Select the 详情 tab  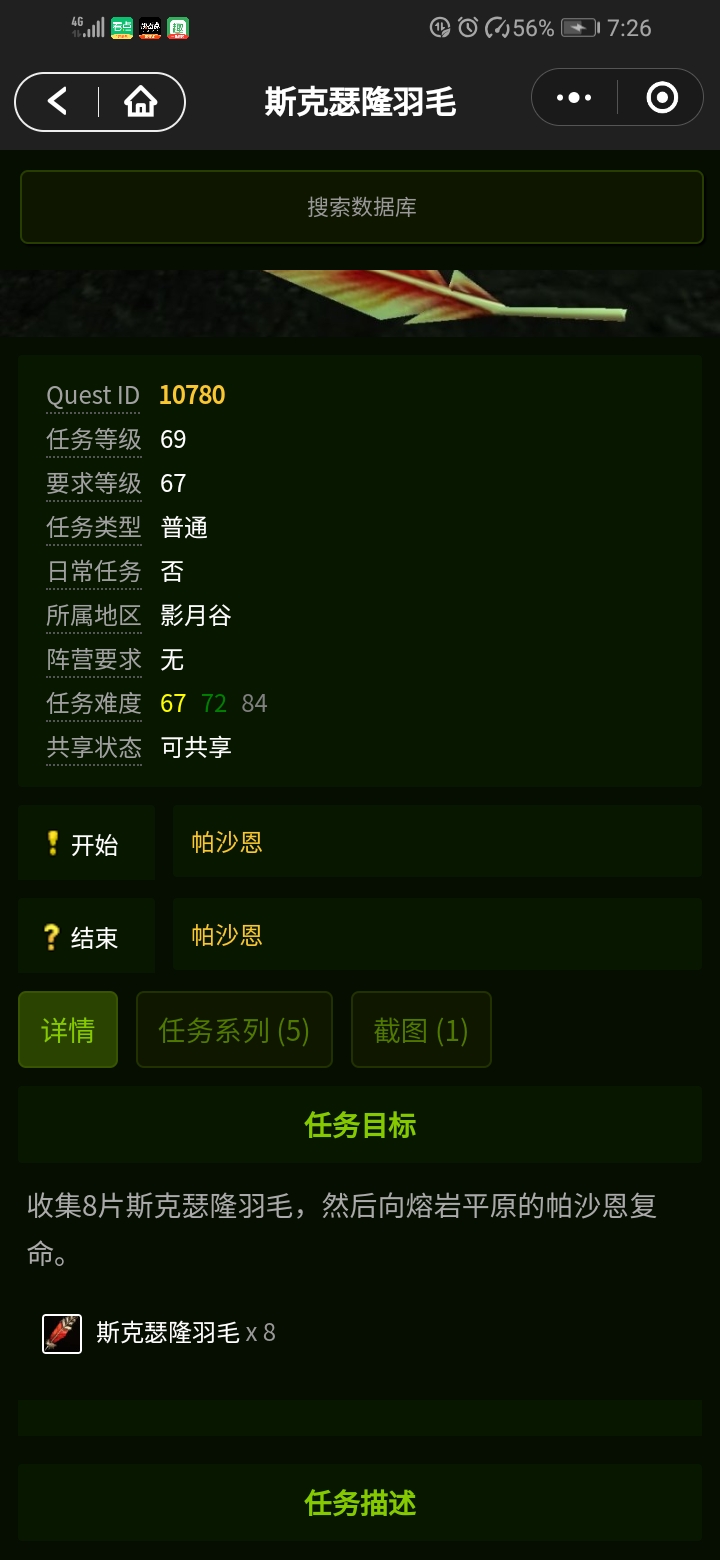68,1030
